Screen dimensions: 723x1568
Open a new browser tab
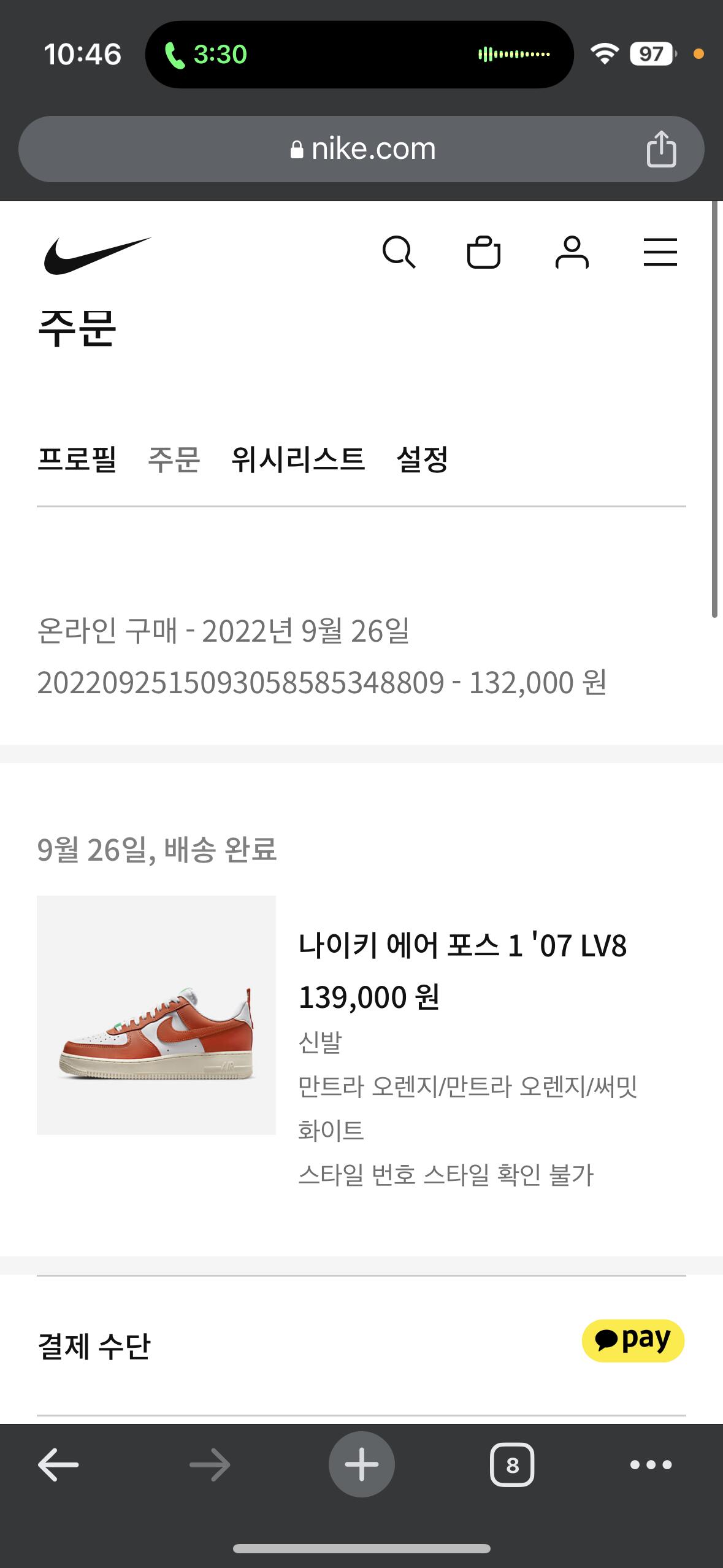coord(361,1464)
